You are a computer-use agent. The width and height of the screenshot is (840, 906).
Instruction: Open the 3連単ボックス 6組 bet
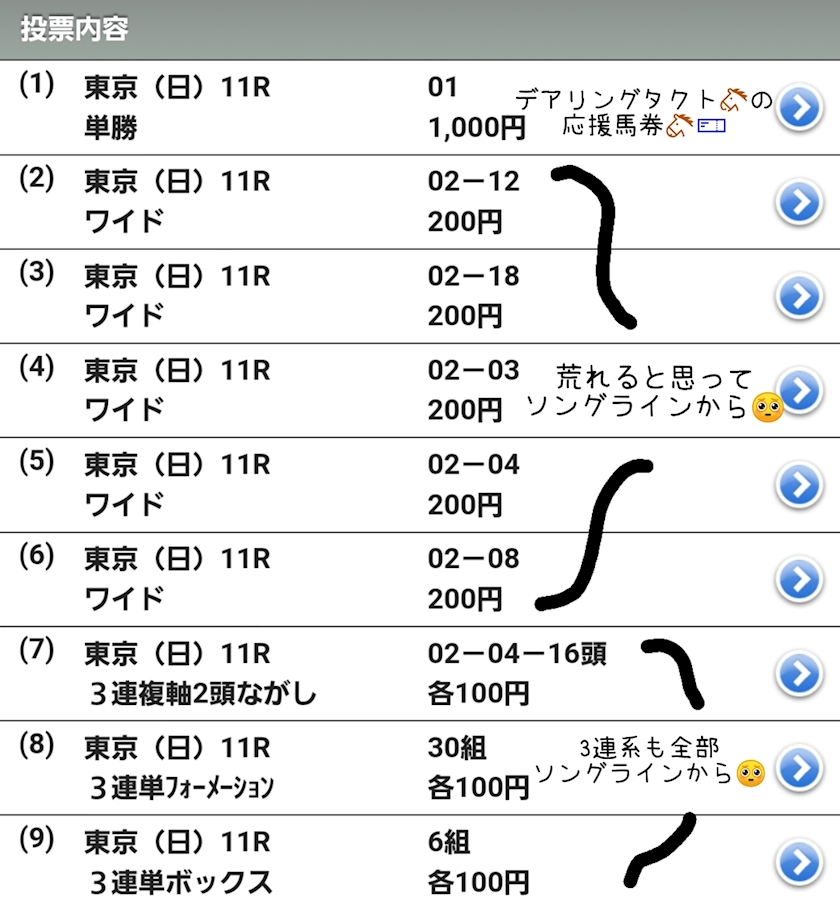(420, 861)
